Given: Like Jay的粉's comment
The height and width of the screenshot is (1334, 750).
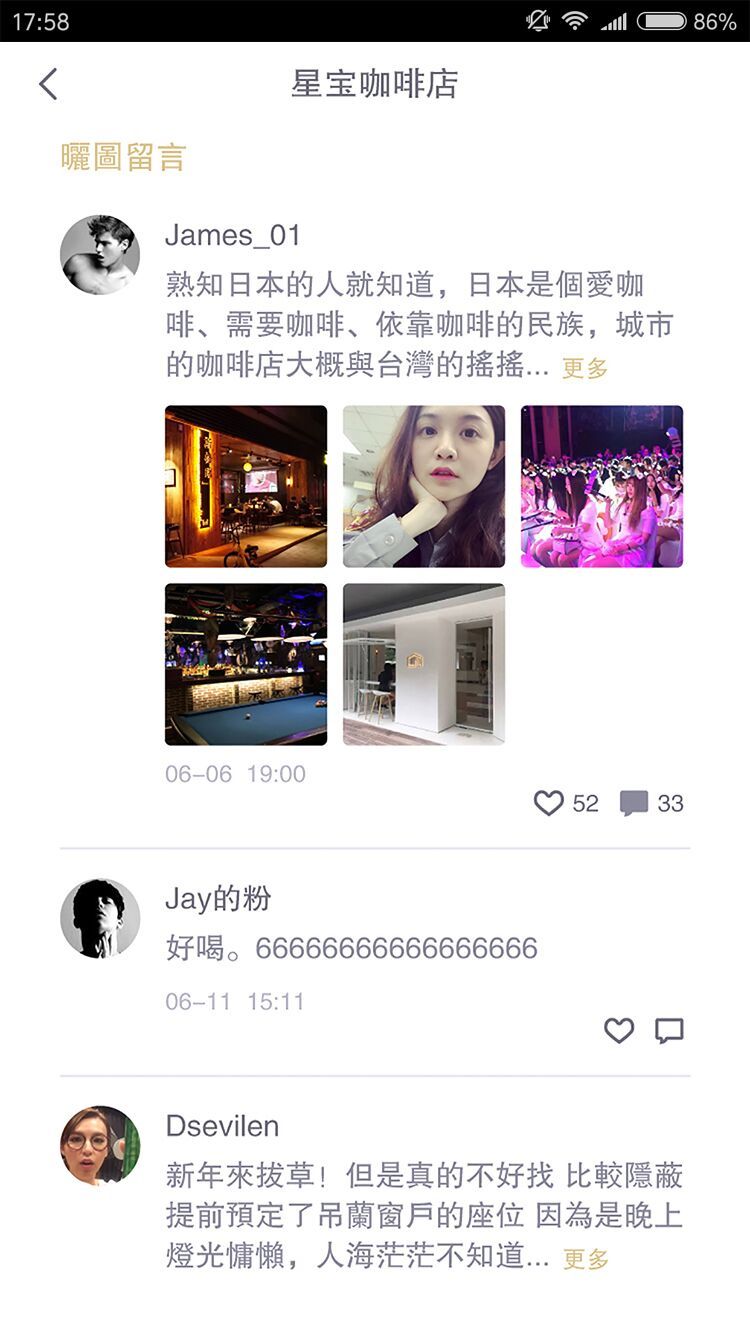Looking at the screenshot, I should tap(619, 1030).
